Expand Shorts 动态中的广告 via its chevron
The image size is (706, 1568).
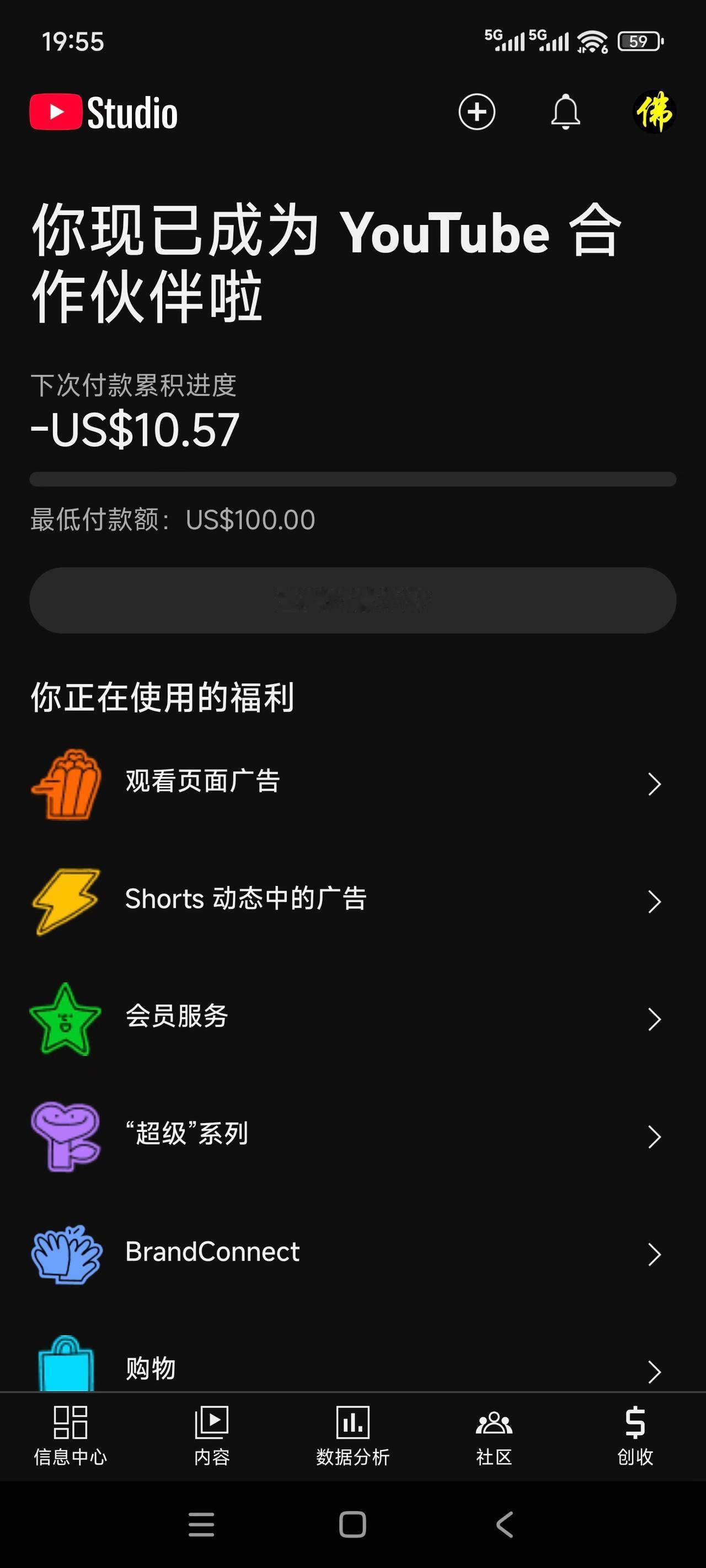654,901
